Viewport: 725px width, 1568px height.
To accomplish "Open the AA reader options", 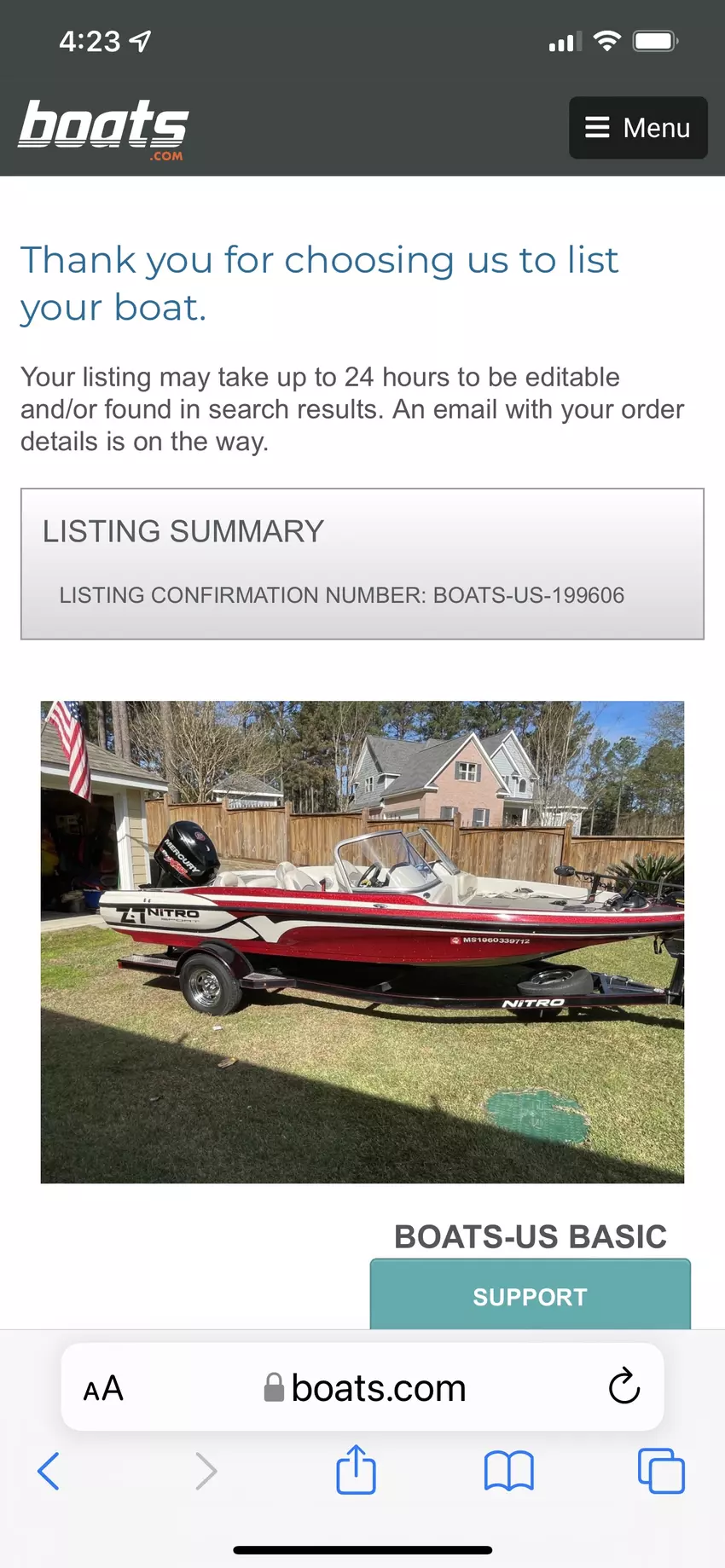I will pyautogui.click(x=103, y=1389).
